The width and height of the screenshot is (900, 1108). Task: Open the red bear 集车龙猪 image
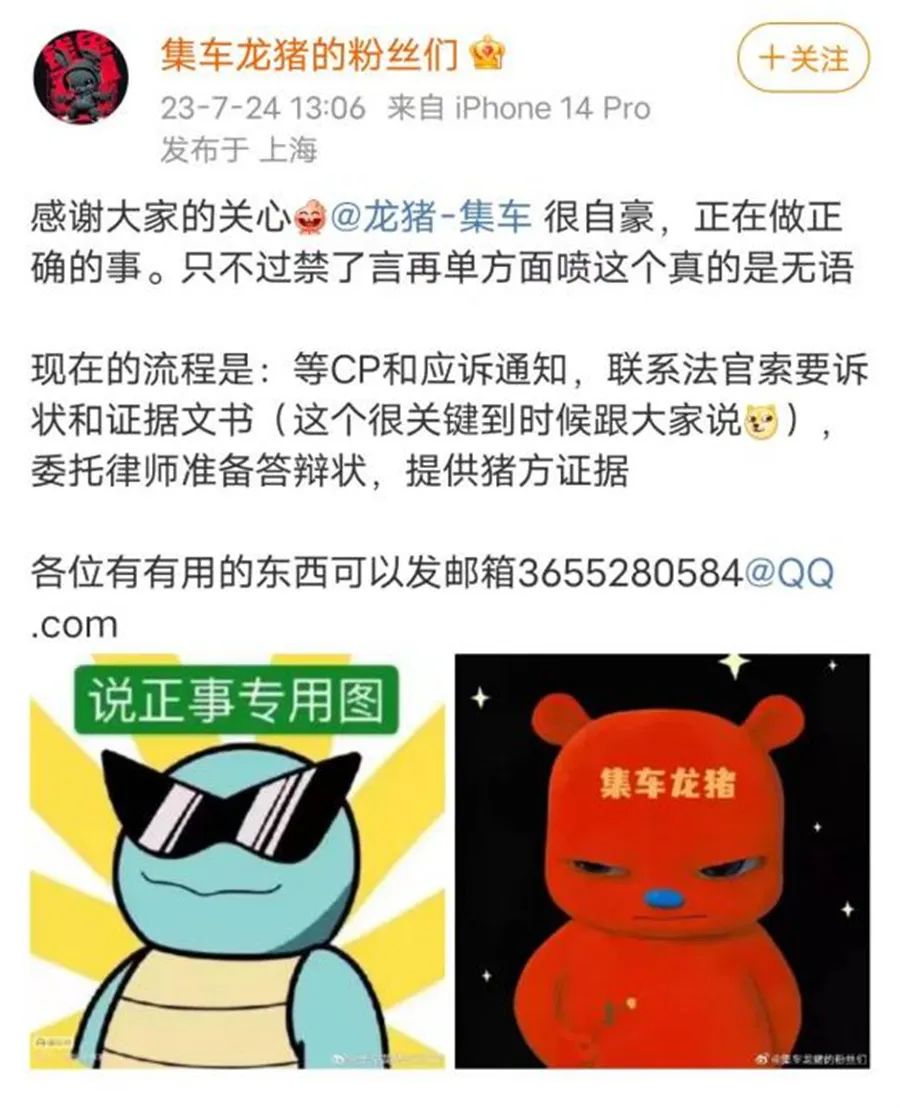pos(662,861)
